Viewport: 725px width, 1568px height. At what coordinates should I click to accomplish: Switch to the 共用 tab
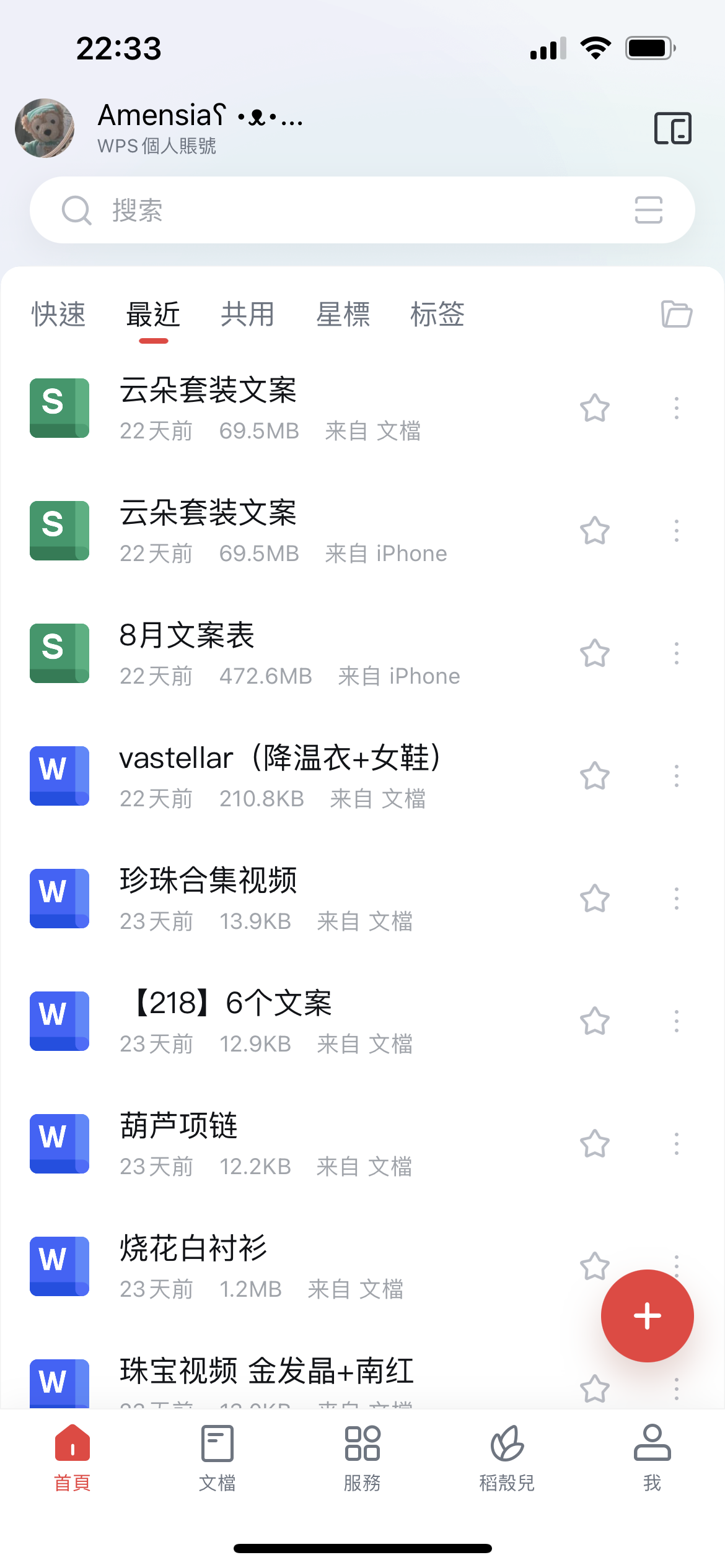coord(247,314)
